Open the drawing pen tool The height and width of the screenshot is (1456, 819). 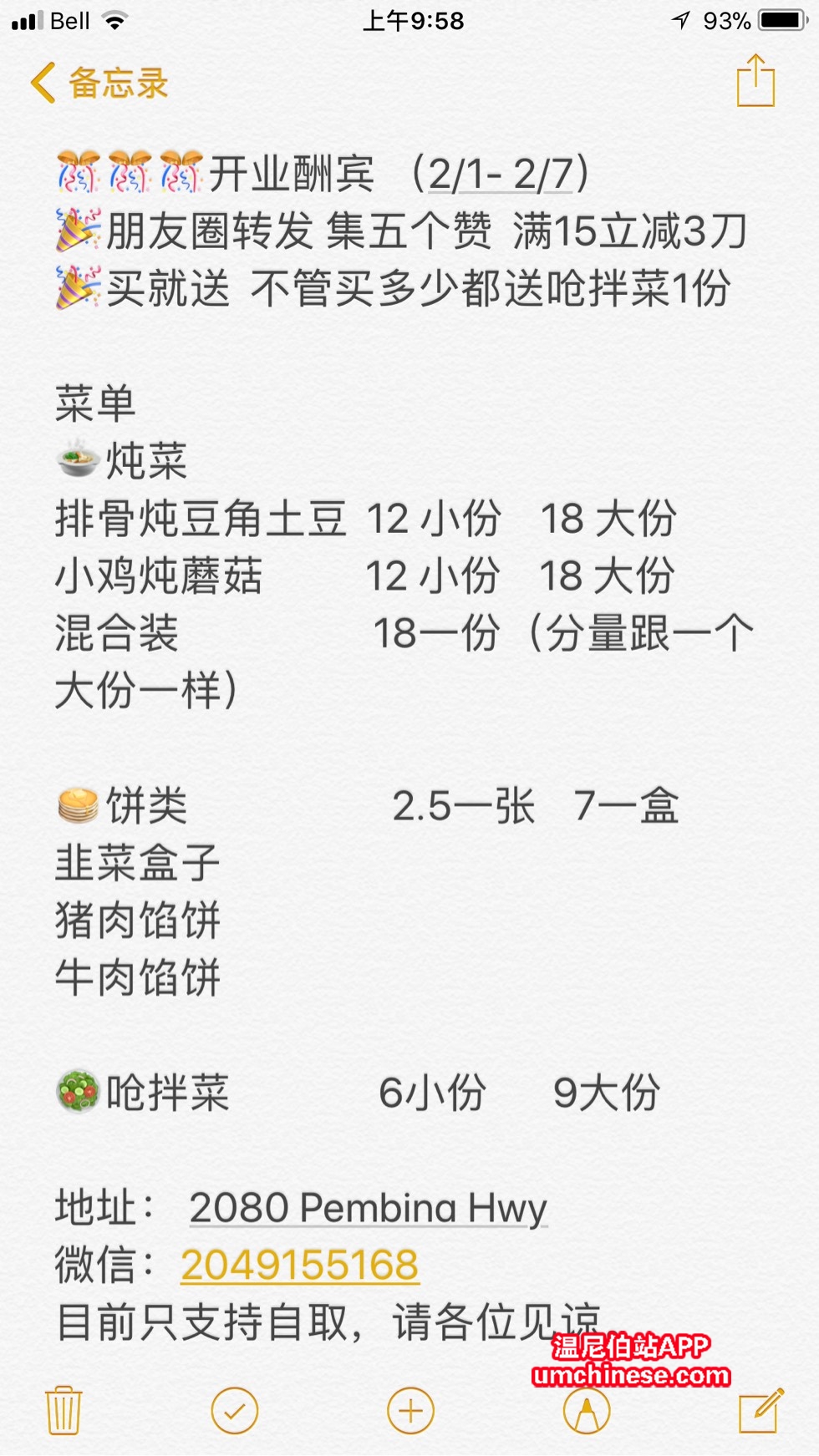[x=587, y=1410]
